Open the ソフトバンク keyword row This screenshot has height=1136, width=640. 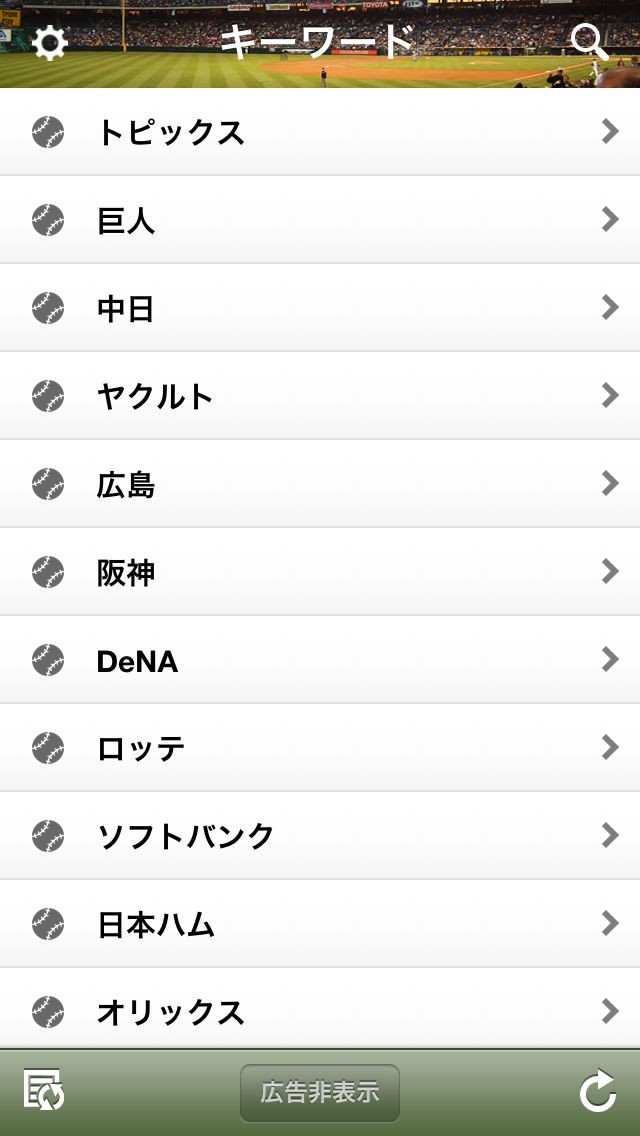pos(320,836)
